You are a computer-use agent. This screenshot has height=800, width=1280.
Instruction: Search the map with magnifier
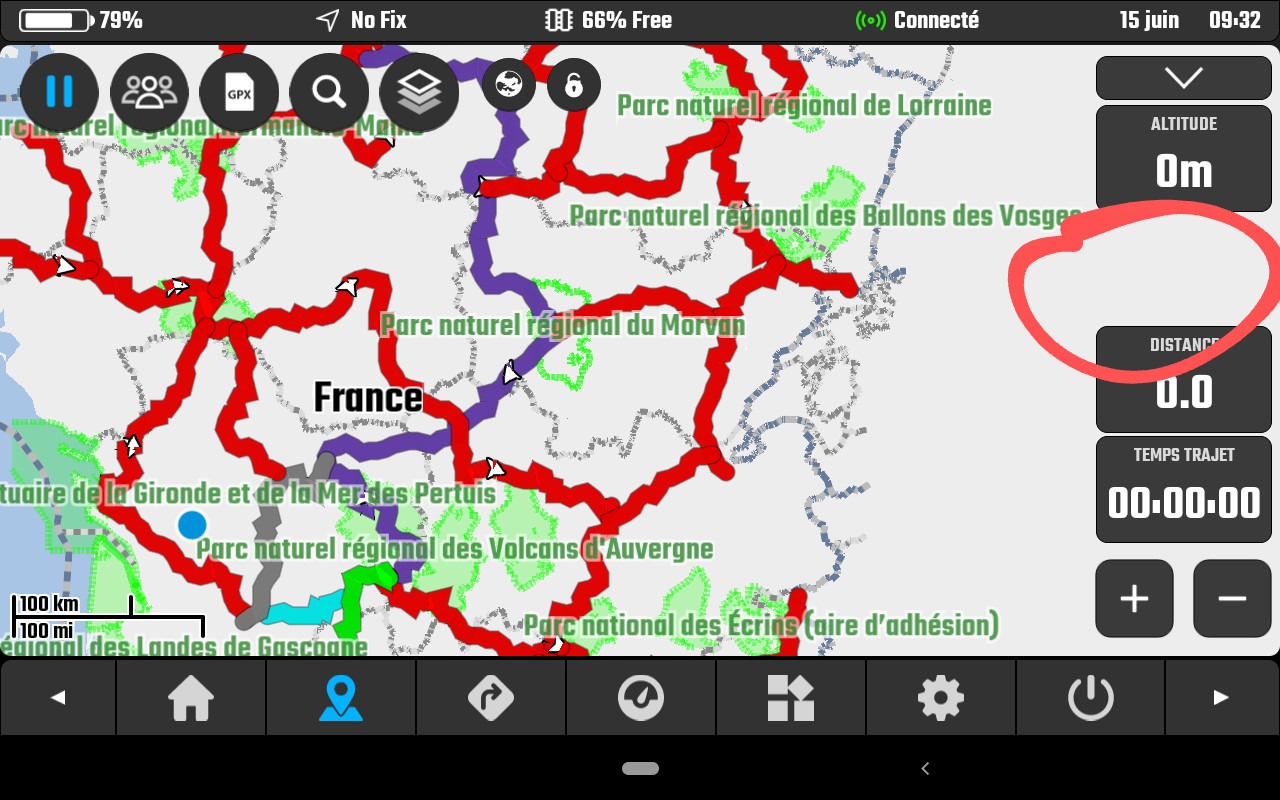(329, 92)
